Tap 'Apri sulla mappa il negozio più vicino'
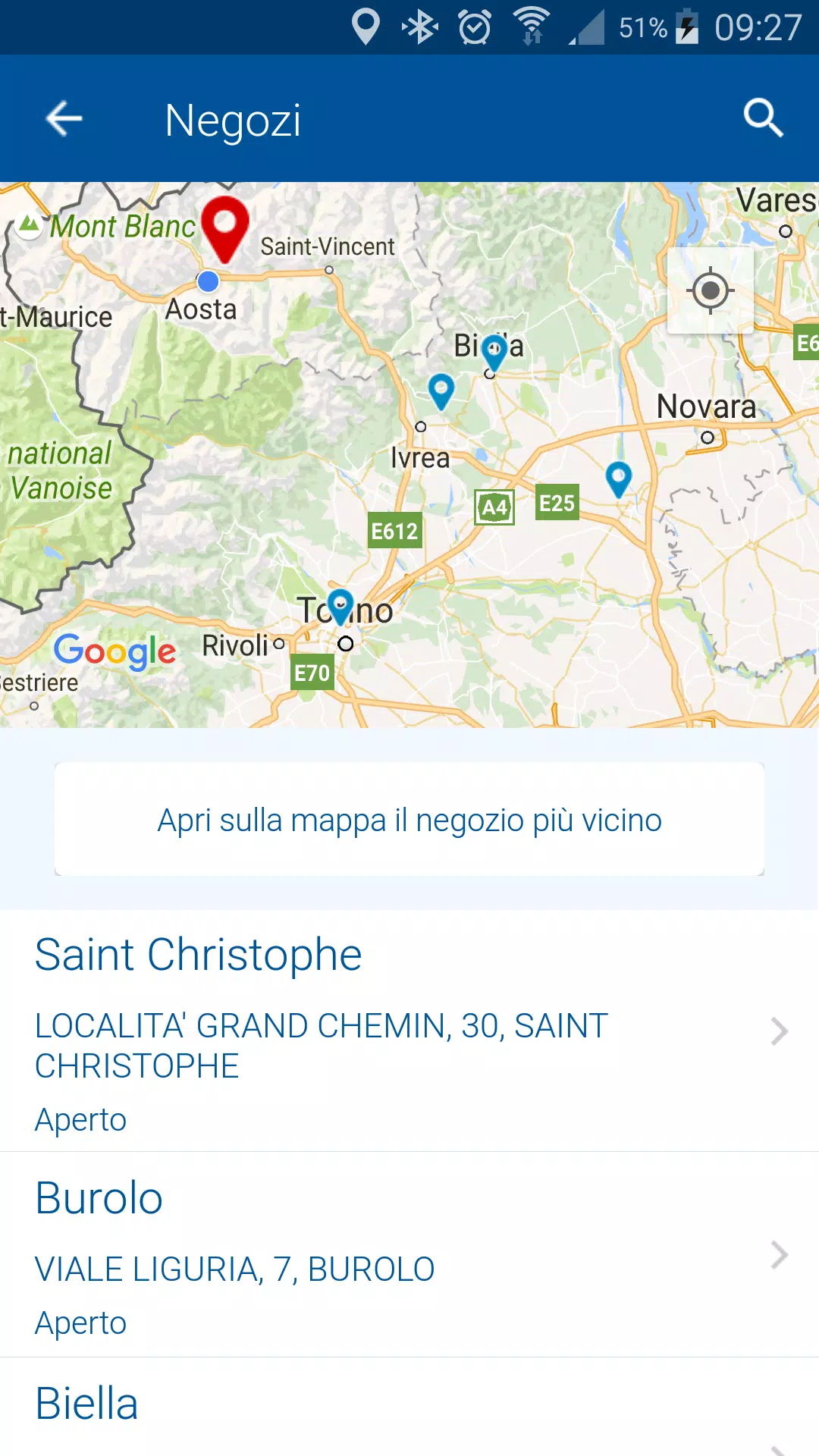 pyautogui.click(x=409, y=820)
